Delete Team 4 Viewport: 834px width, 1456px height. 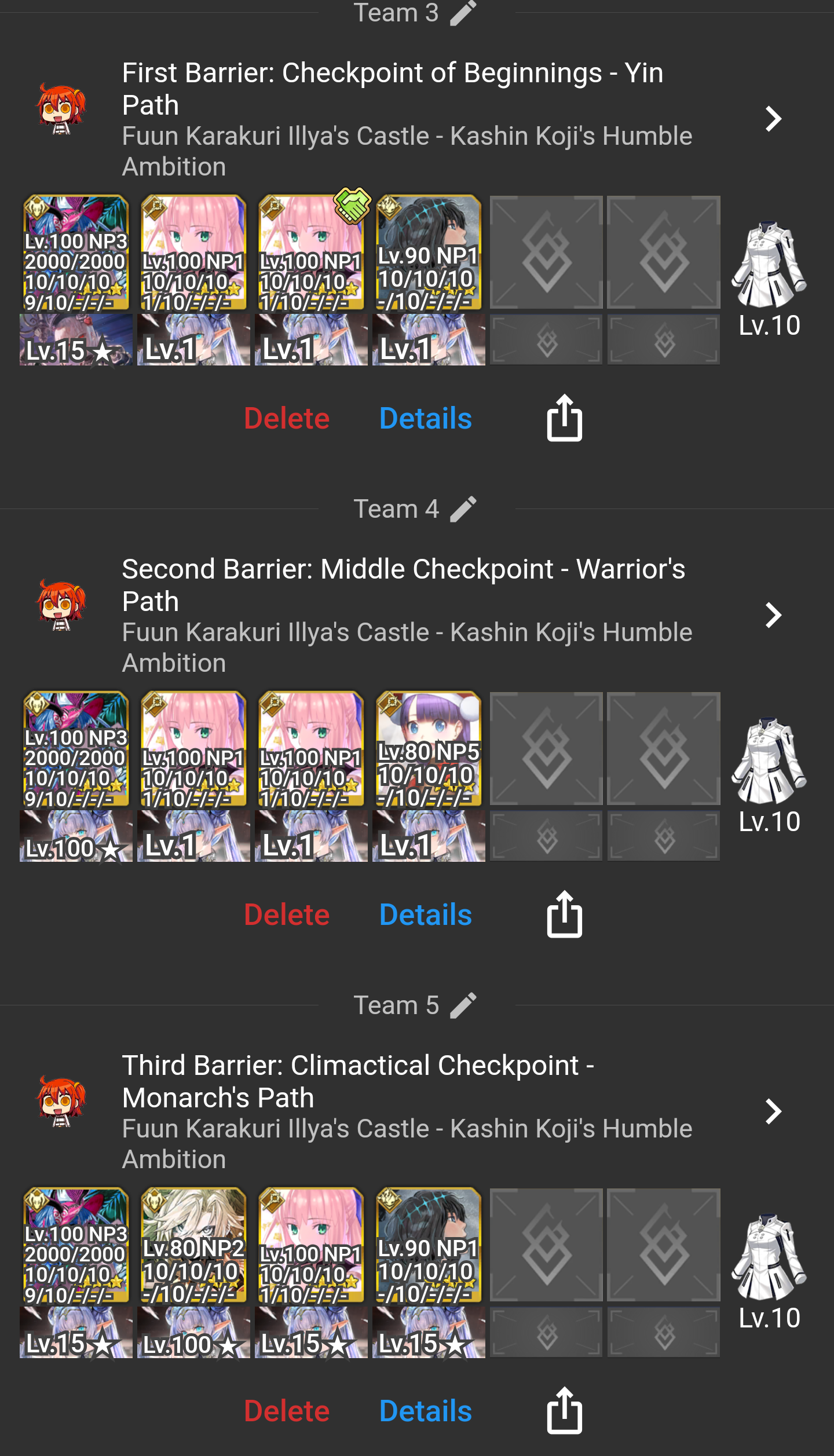[287, 915]
